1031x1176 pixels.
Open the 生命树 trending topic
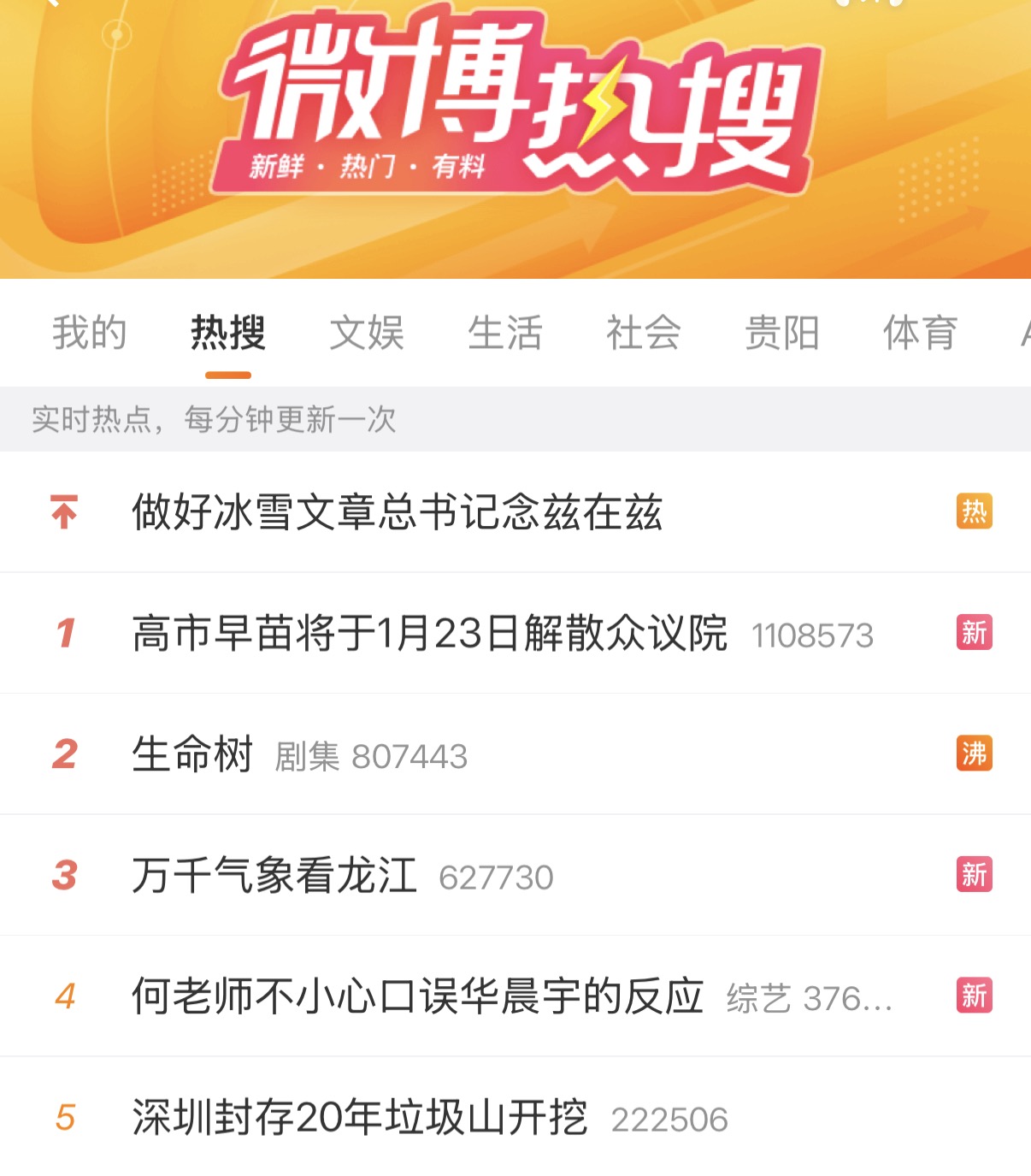pos(192,754)
